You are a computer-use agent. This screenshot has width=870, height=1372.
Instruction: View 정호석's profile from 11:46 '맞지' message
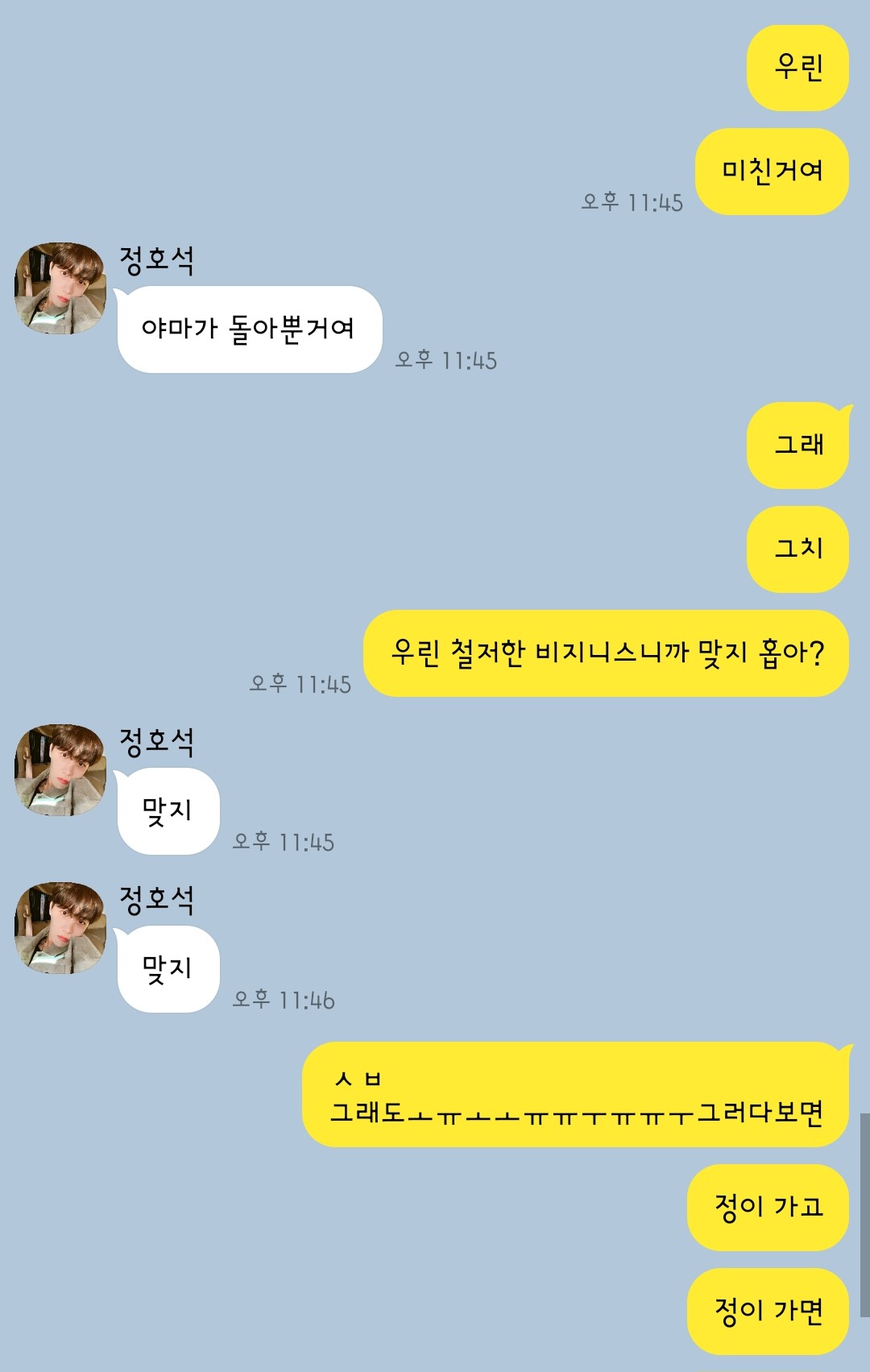[x=60, y=928]
